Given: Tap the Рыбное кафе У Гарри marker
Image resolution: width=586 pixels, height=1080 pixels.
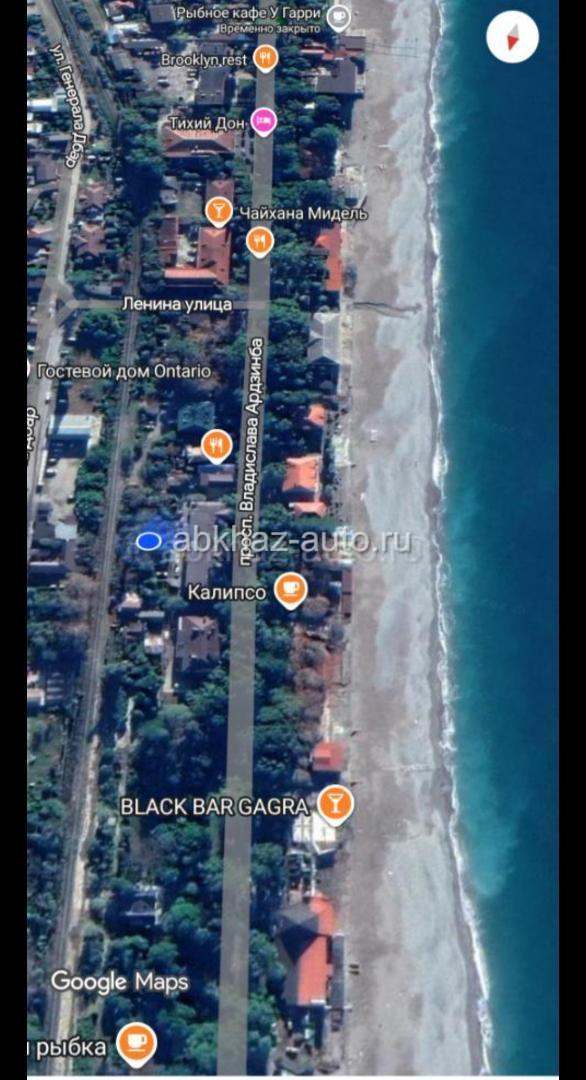Looking at the screenshot, I should 337,17.
